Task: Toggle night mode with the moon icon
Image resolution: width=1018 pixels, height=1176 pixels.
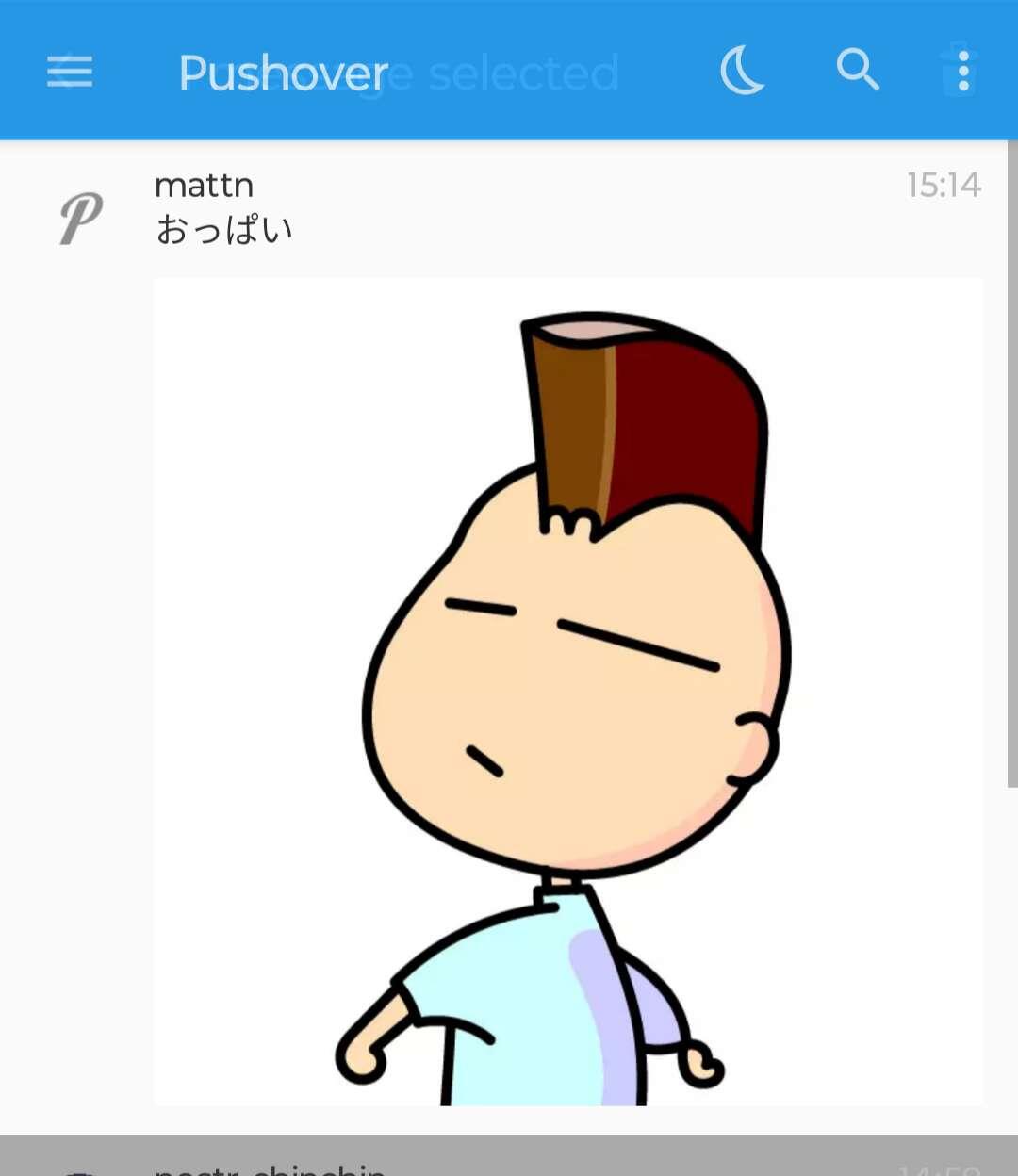Action: click(x=743, y=71)
